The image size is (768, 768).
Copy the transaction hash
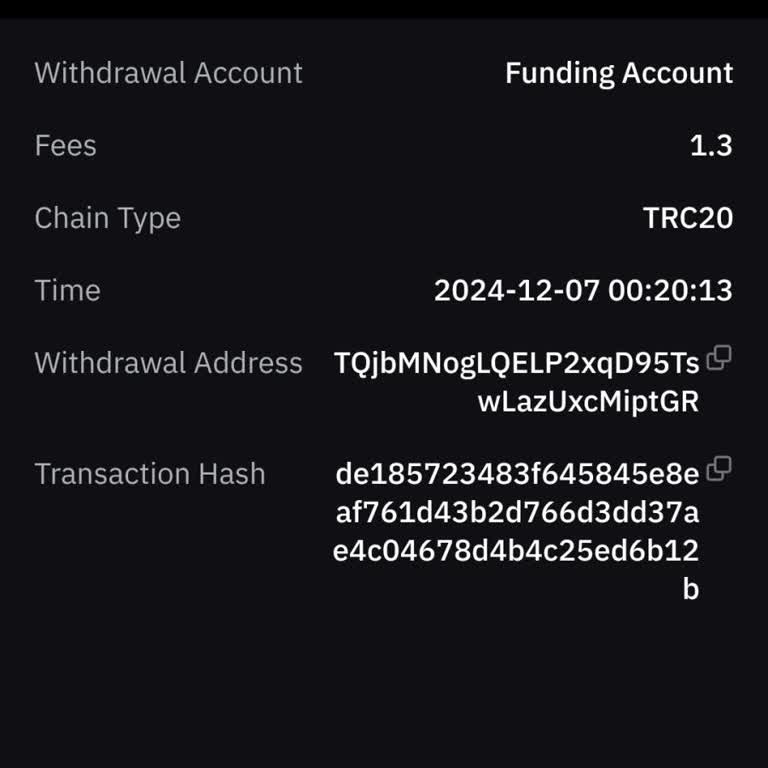[x=719, y=468]
